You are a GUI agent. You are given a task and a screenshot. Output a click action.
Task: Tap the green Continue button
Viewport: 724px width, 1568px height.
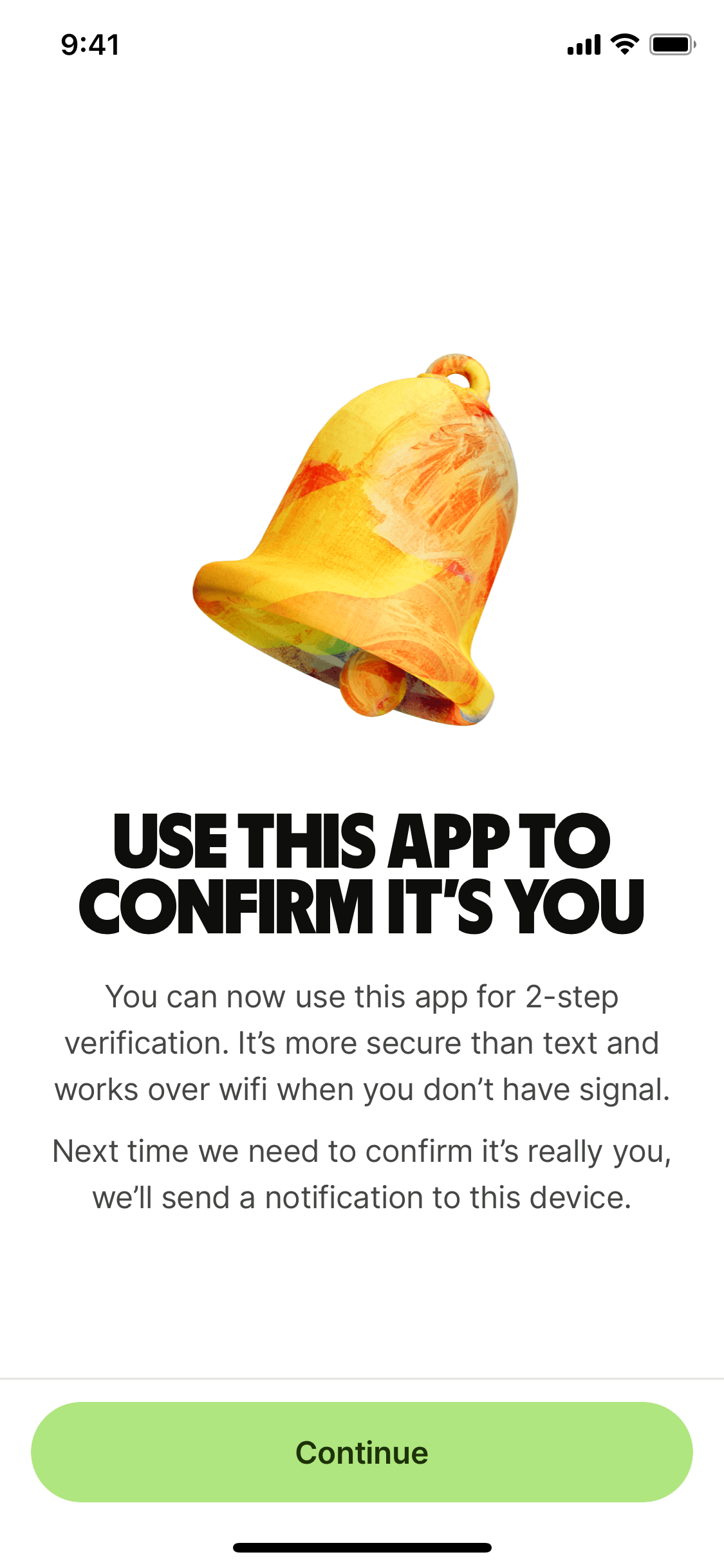click(x=362, y=1452)
